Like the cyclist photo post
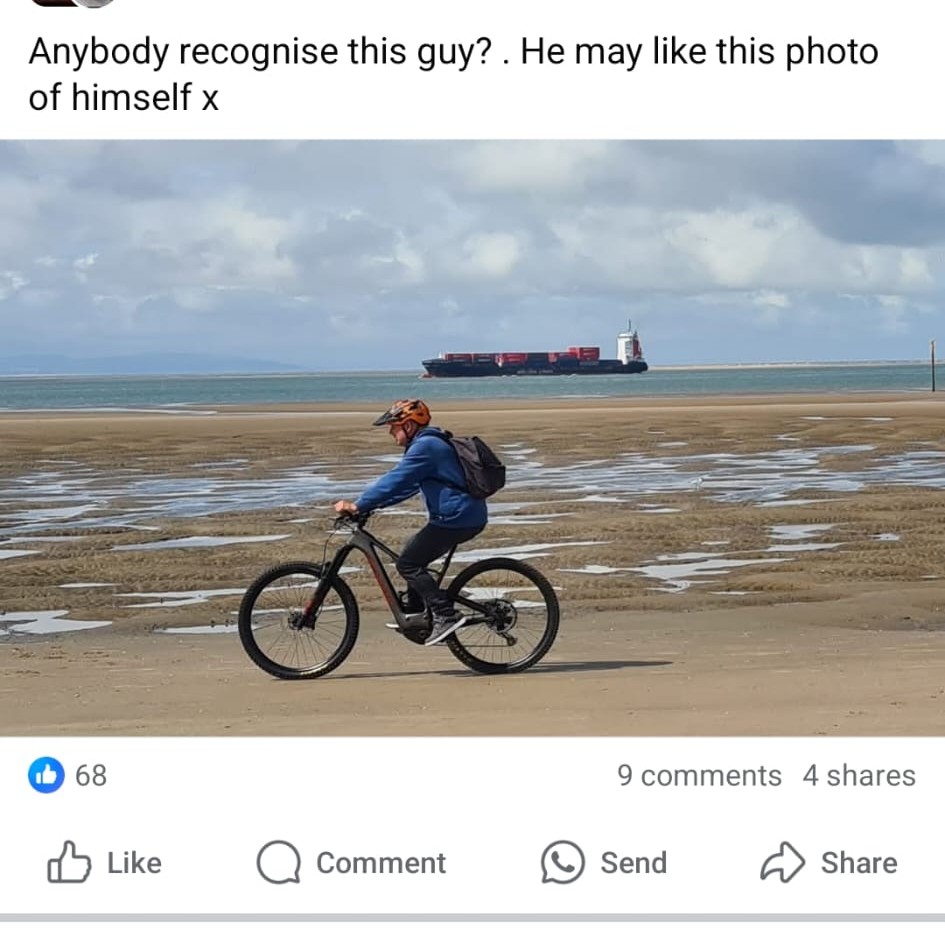Image resolution: width=945 pixels, height=939 pixels. tap(105, 863)
